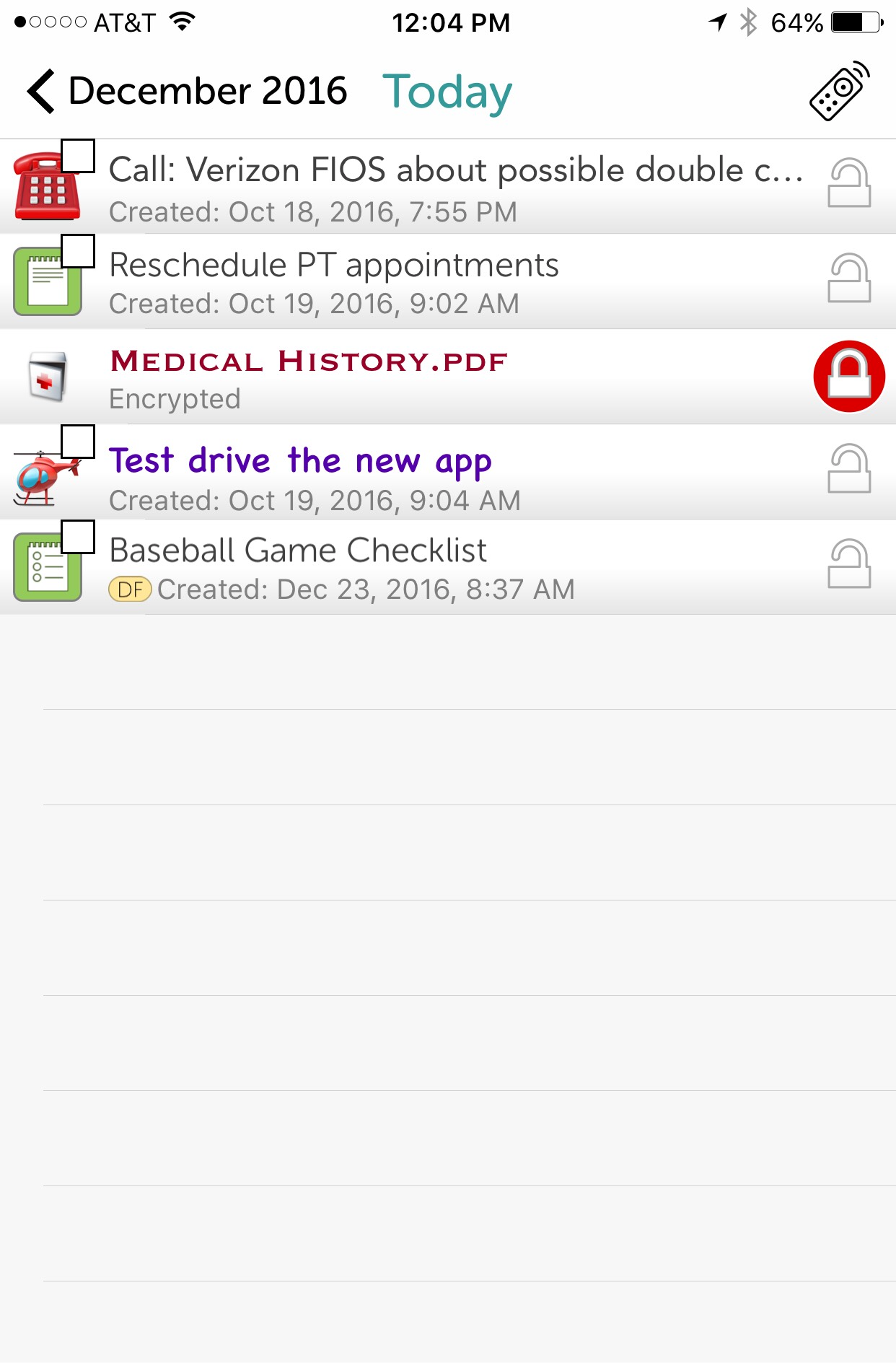Check off the Verizon FIOS call task
Screen dimensions: 896x1363
coord(78,156)
